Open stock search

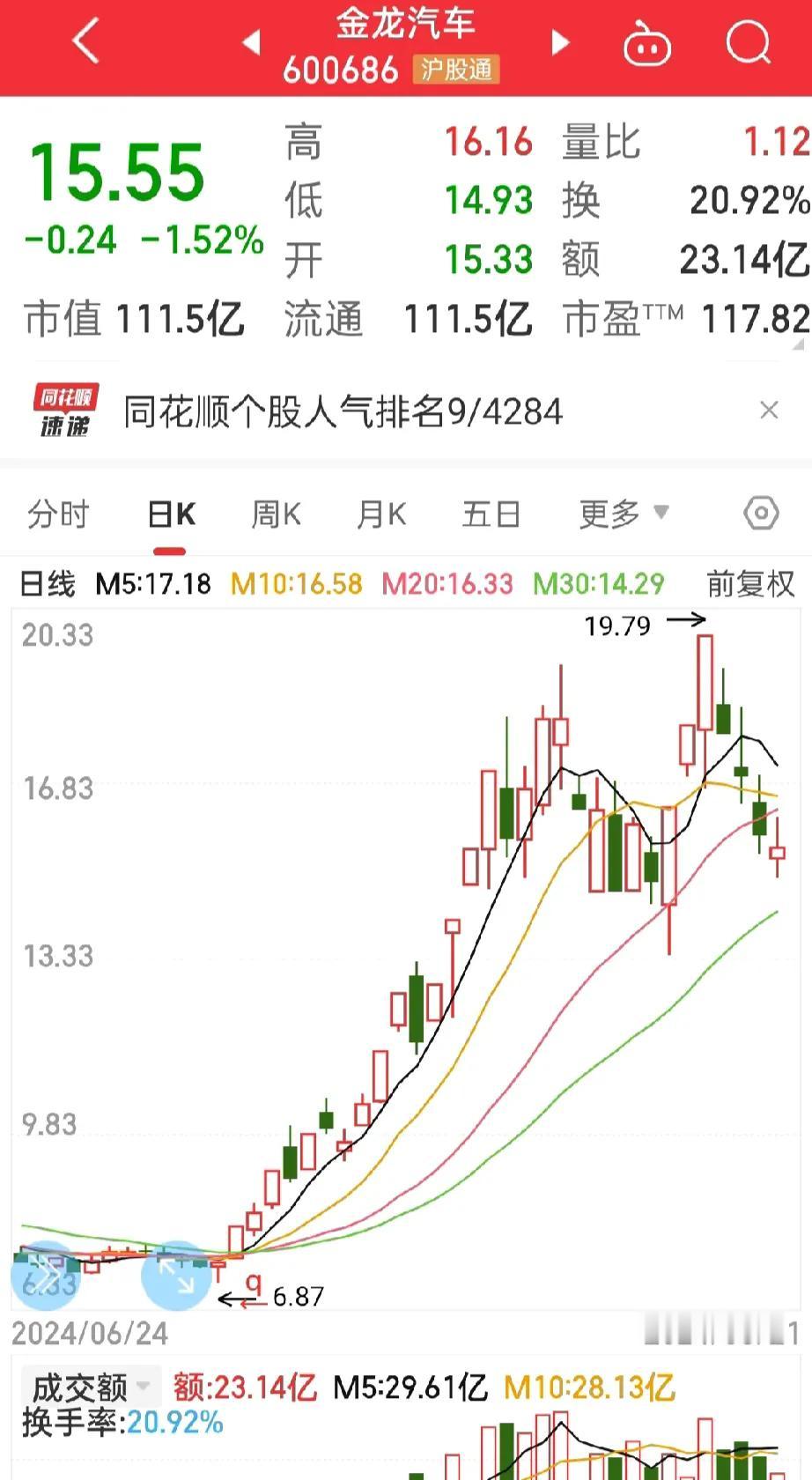click(x=749, y=41)
